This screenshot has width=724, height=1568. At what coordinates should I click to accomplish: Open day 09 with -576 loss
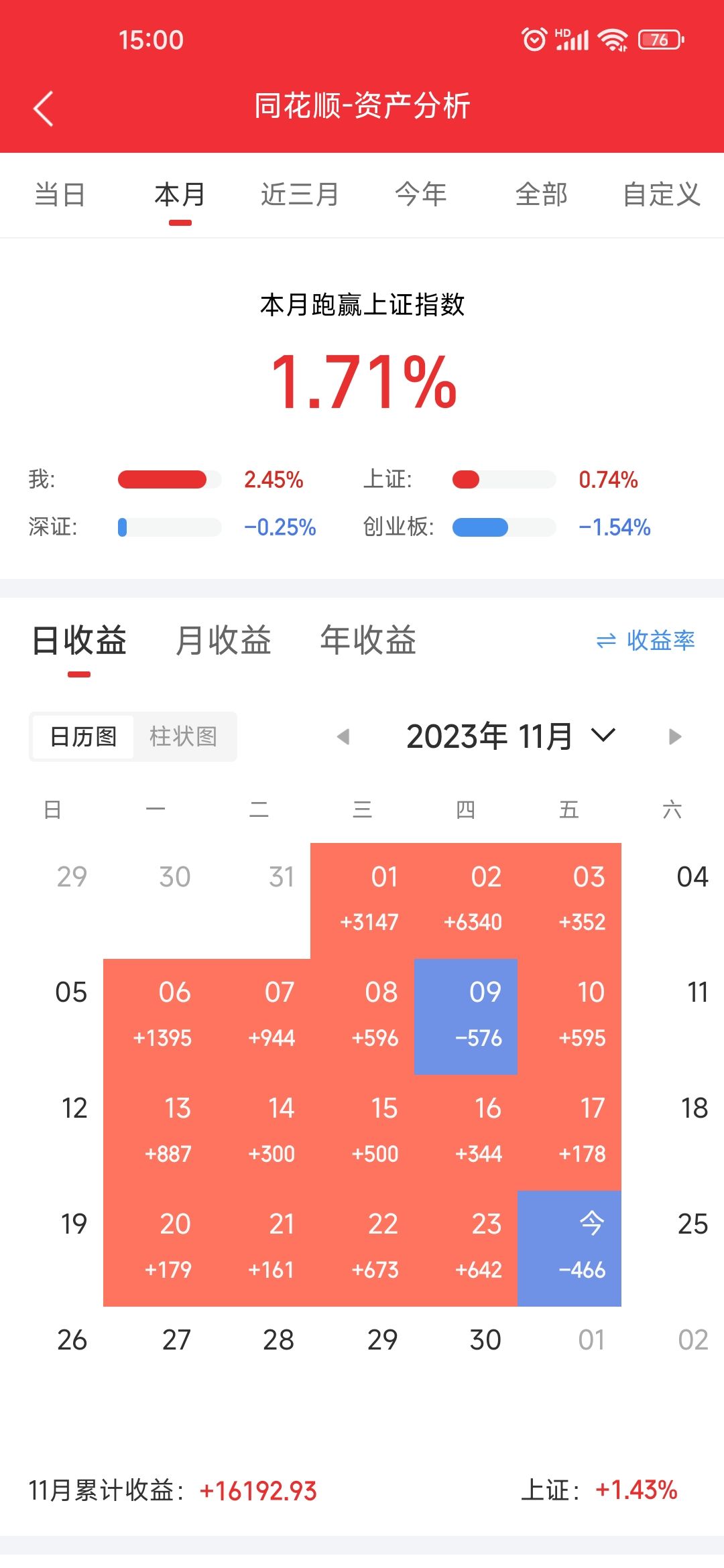click(x=466, y=1017)
